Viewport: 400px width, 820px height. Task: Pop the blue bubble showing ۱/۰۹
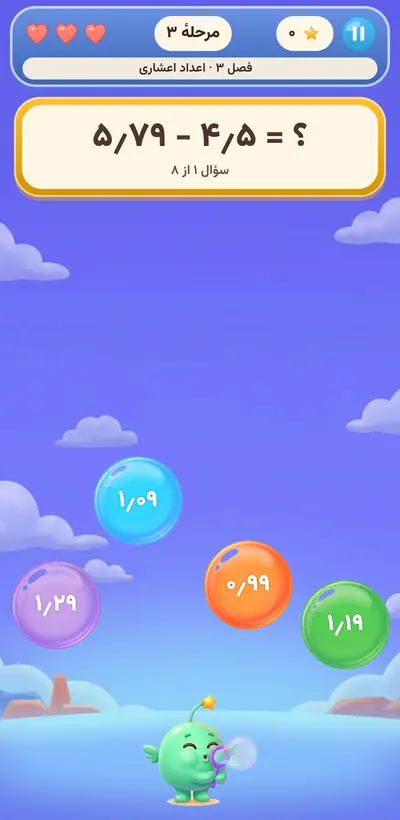click(x=138, y=500)
